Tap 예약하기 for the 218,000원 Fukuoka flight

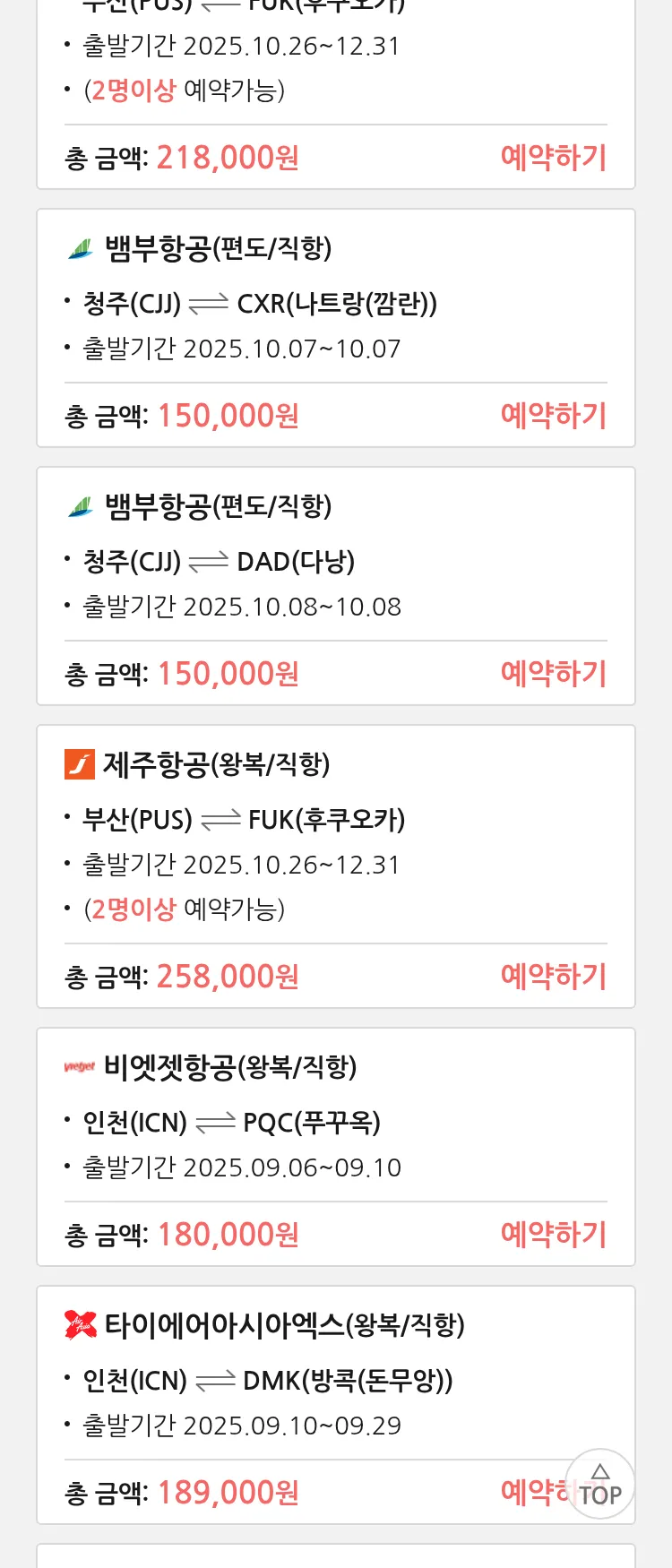pos(553,158)
